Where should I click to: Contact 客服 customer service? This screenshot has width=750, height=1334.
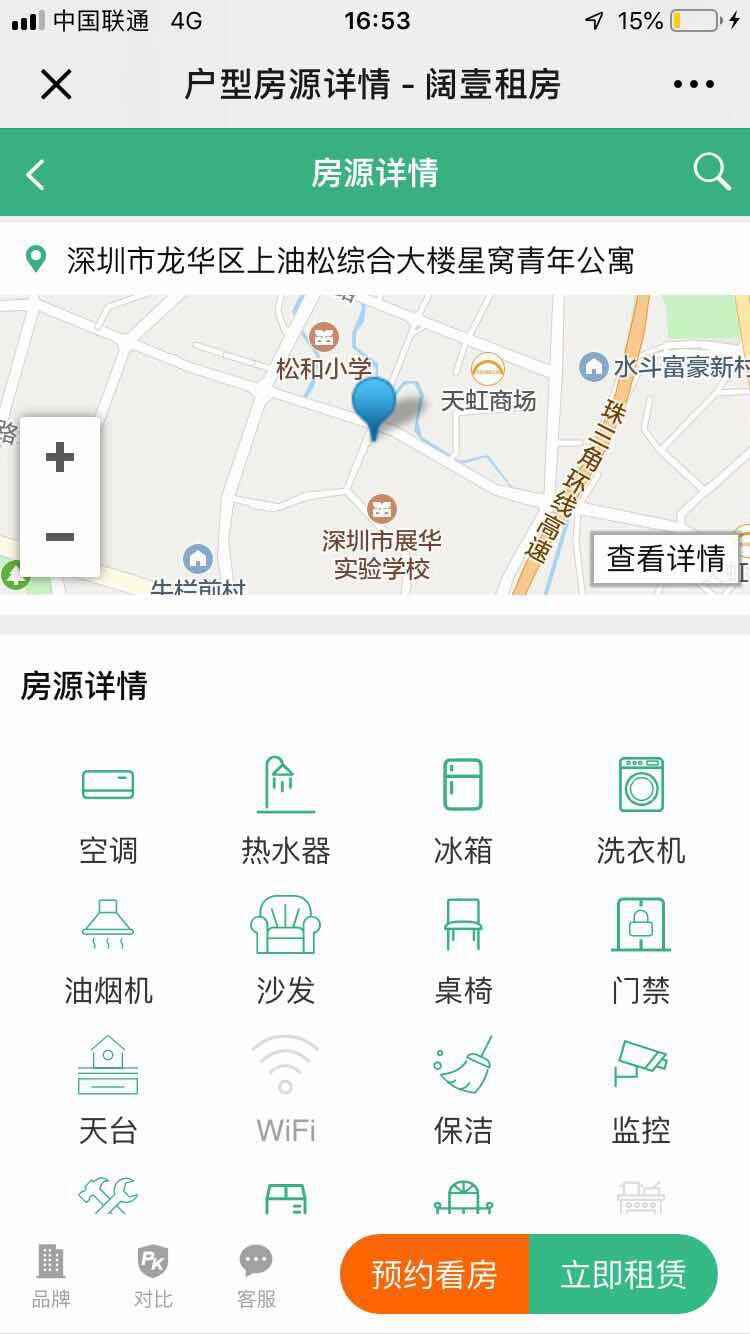[256, 1276]
